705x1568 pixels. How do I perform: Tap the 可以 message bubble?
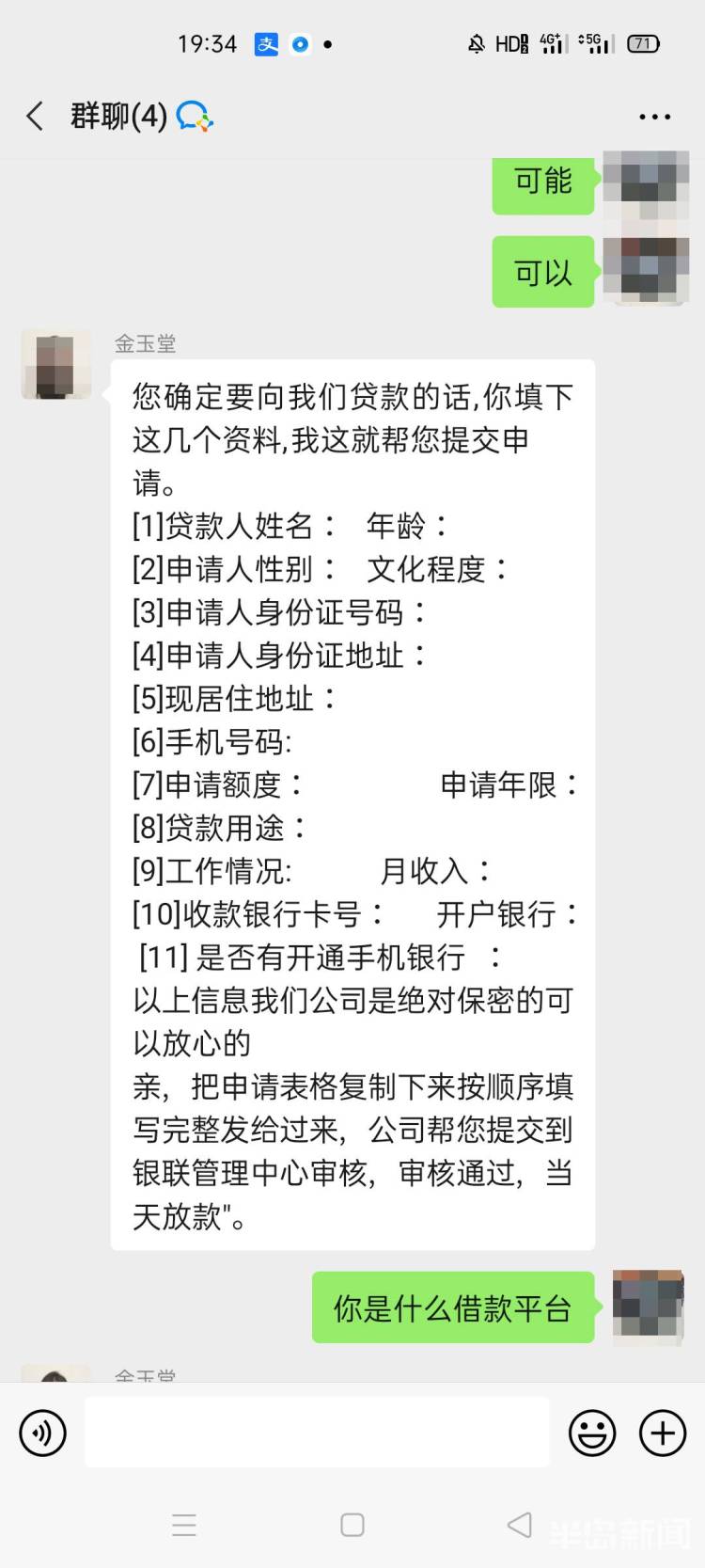(542, 273)
